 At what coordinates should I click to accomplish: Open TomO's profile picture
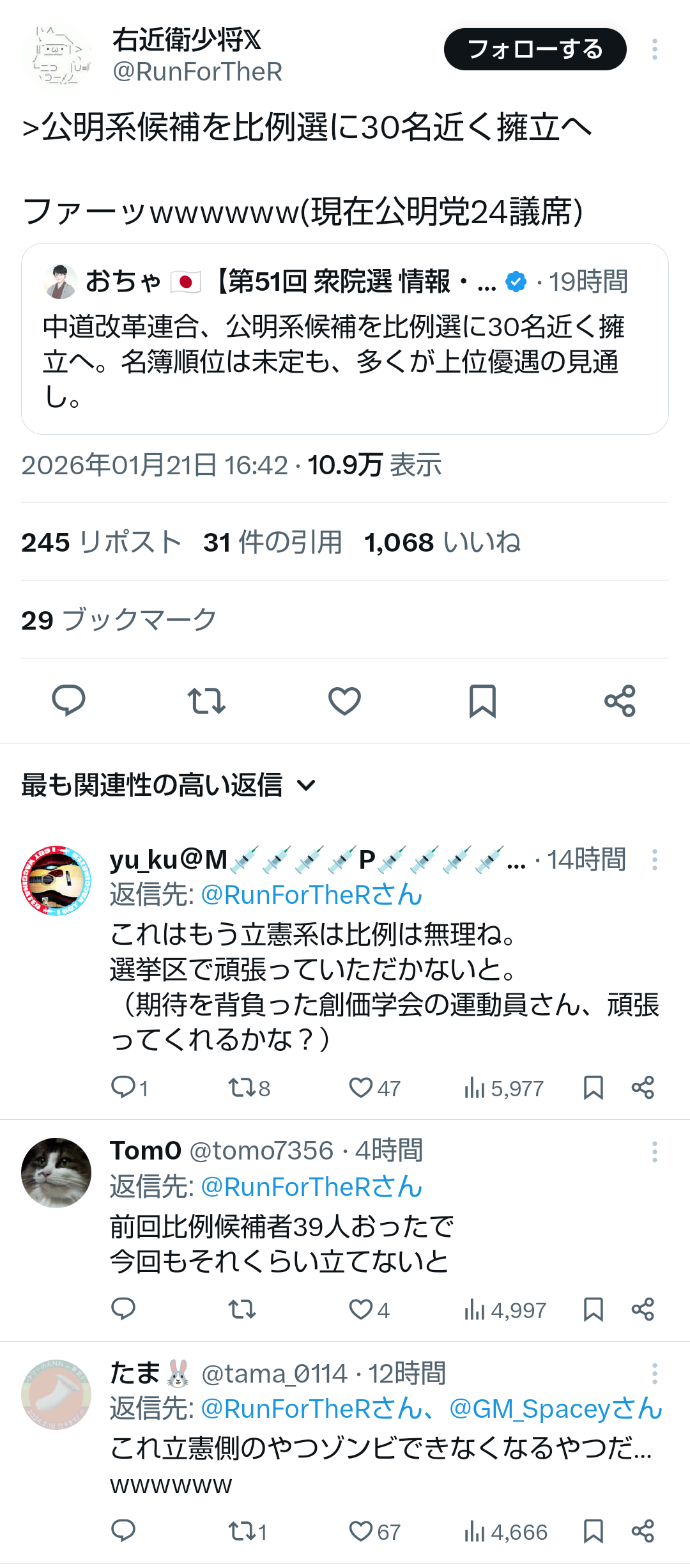click(56, 1172)
